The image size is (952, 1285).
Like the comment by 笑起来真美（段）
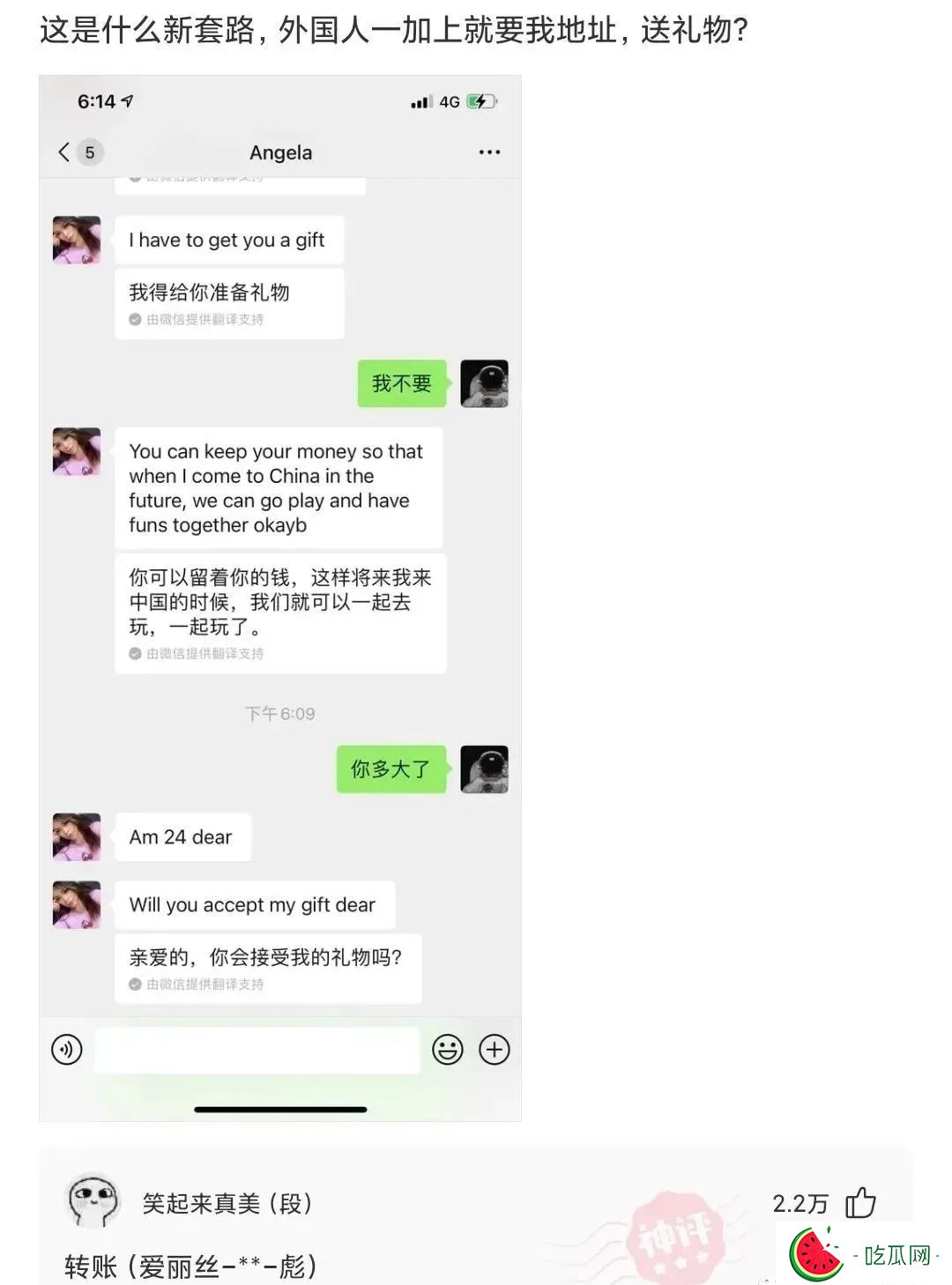(859, 1202)
